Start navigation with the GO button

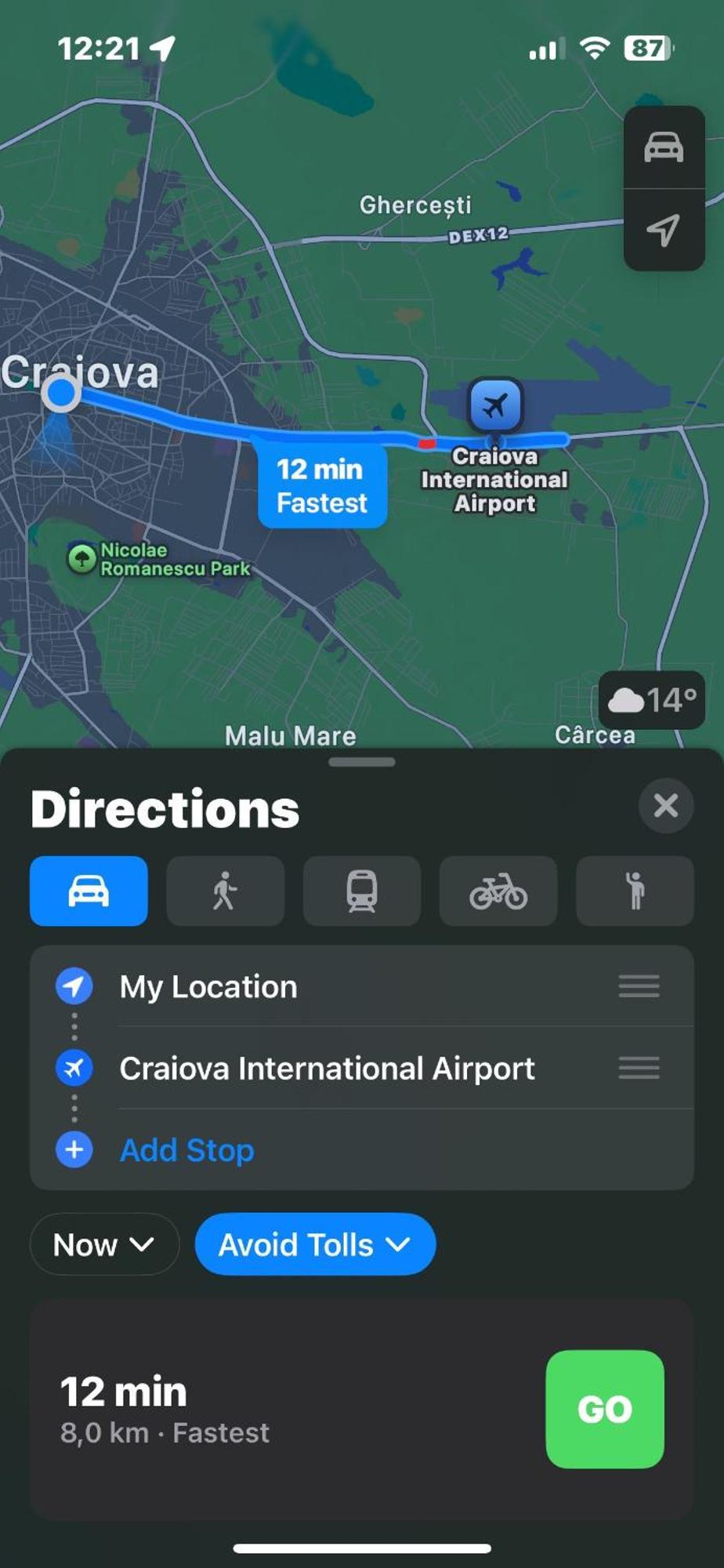click(x=604, y=1409)
